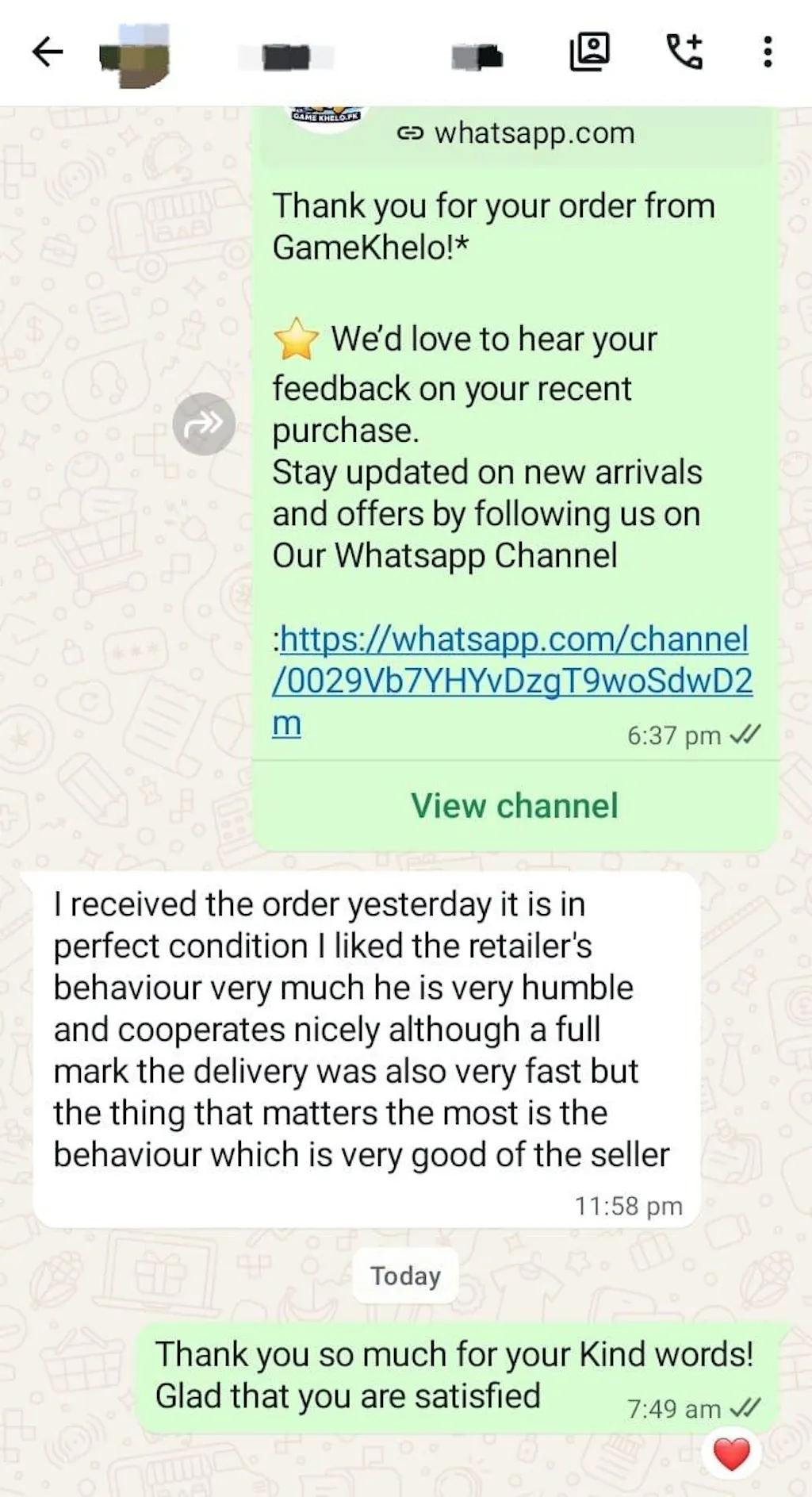
Task: Tap View channel button
Action: (514, 806)
